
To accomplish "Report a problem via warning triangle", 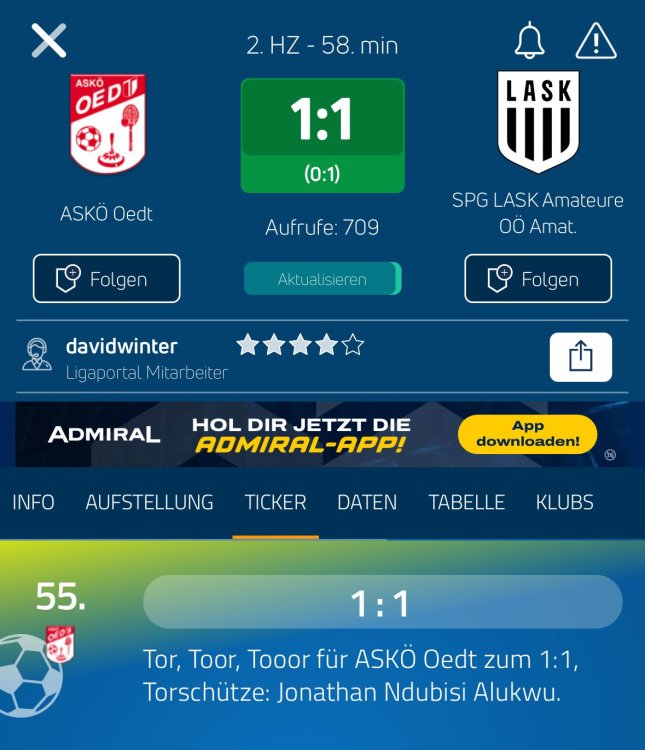I will tap(595, 40).
